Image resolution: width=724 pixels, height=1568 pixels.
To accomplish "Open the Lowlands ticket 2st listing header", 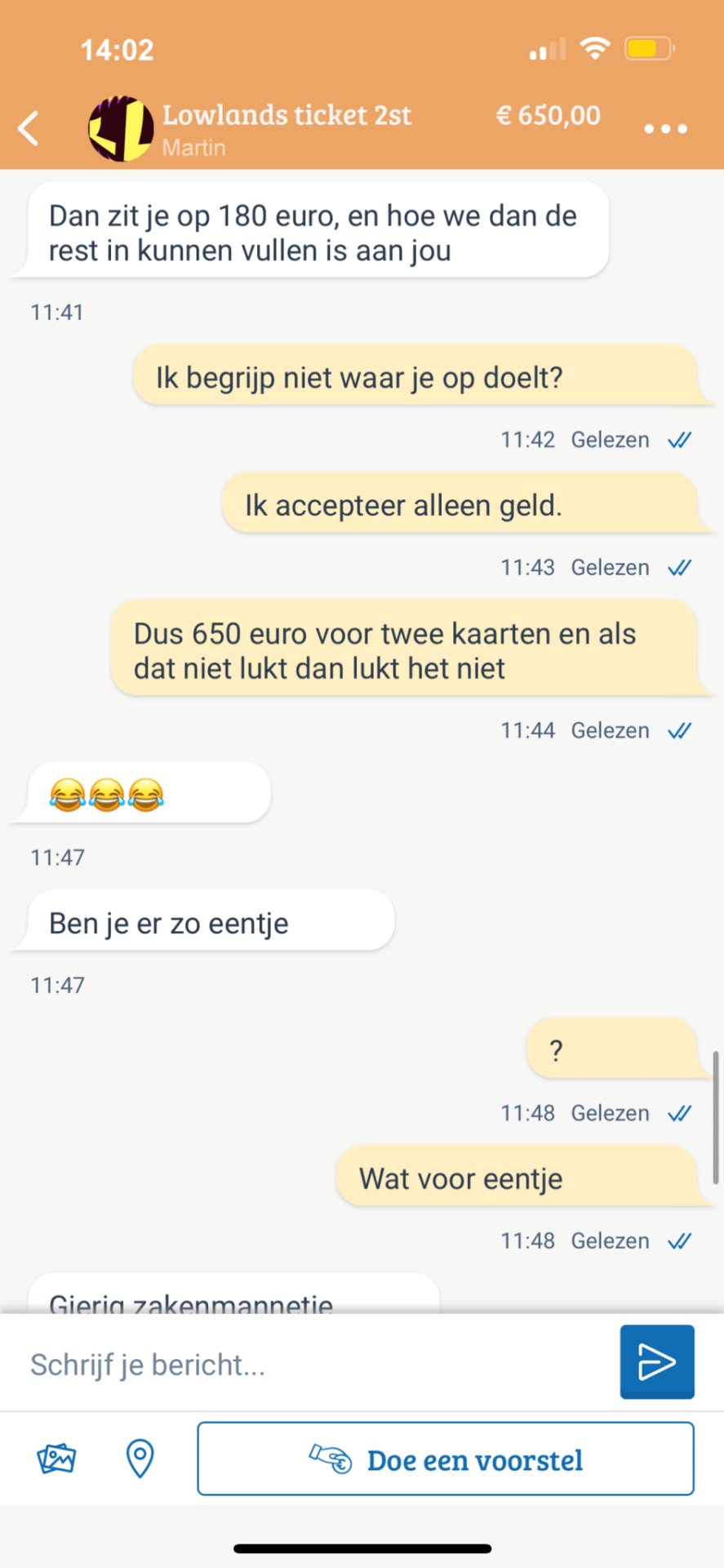I will click(286, 116).
